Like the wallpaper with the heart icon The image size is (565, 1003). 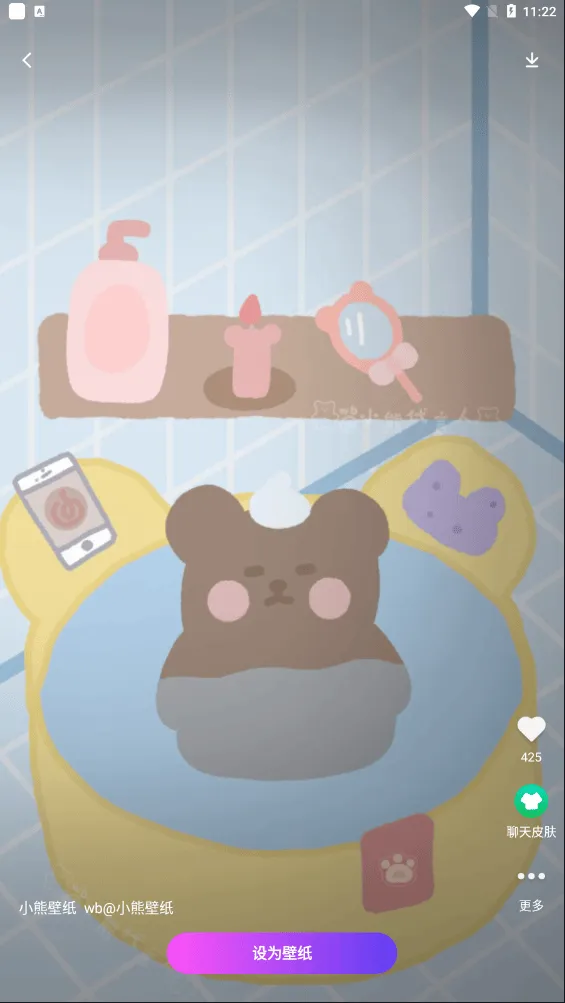click(531, 729)
